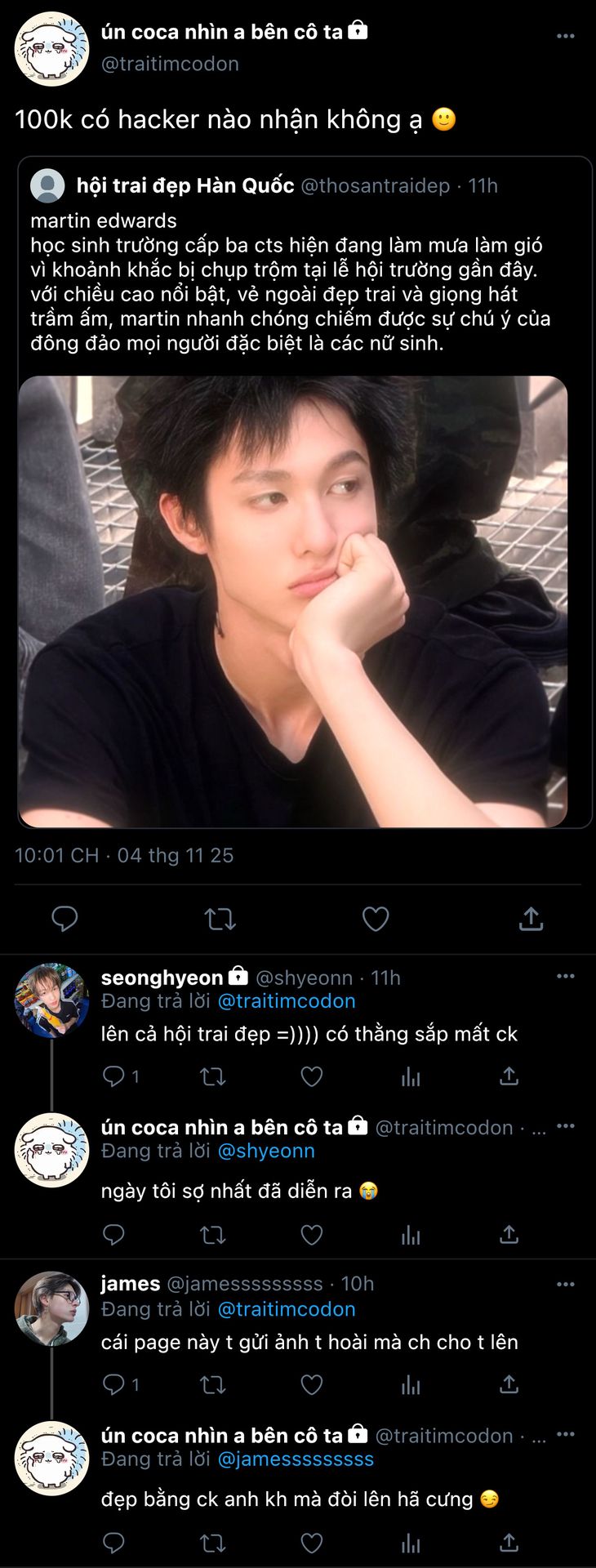The image size is (596, 1568).
Task: Share james's reply
Action: click(x=509, y=1383)
